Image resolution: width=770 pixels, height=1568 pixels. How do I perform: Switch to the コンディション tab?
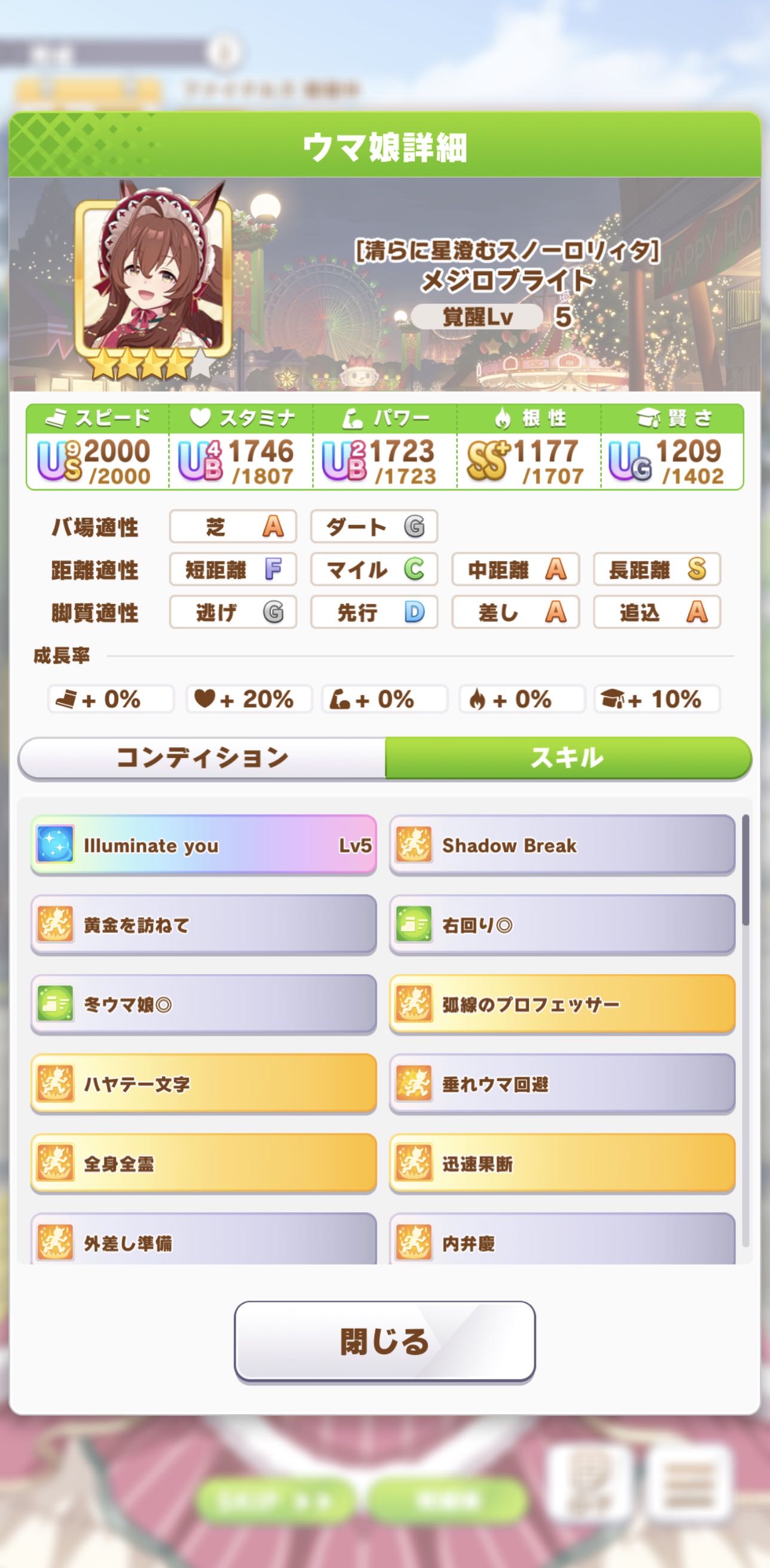pyautogui.click(x=202, y=758)
